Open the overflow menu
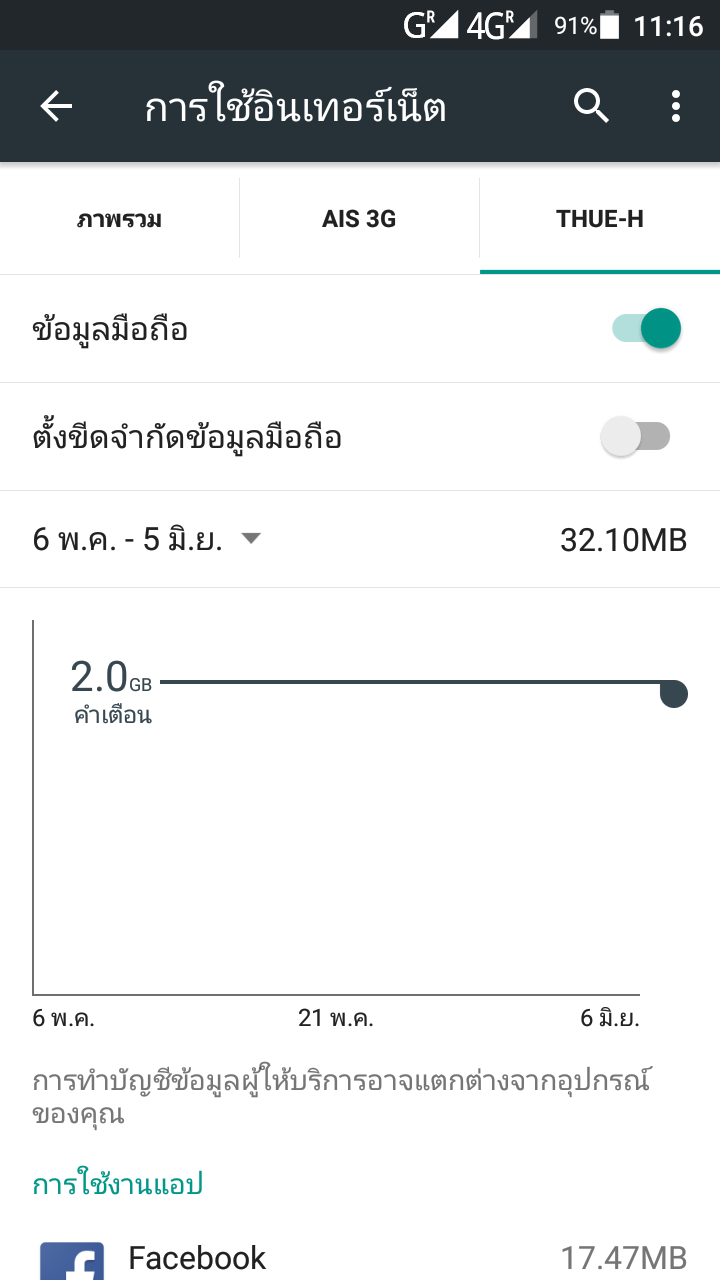Image resolution: width=720 pixels, height=1280 pixels. pyautogui.click(x=676, y=106)
